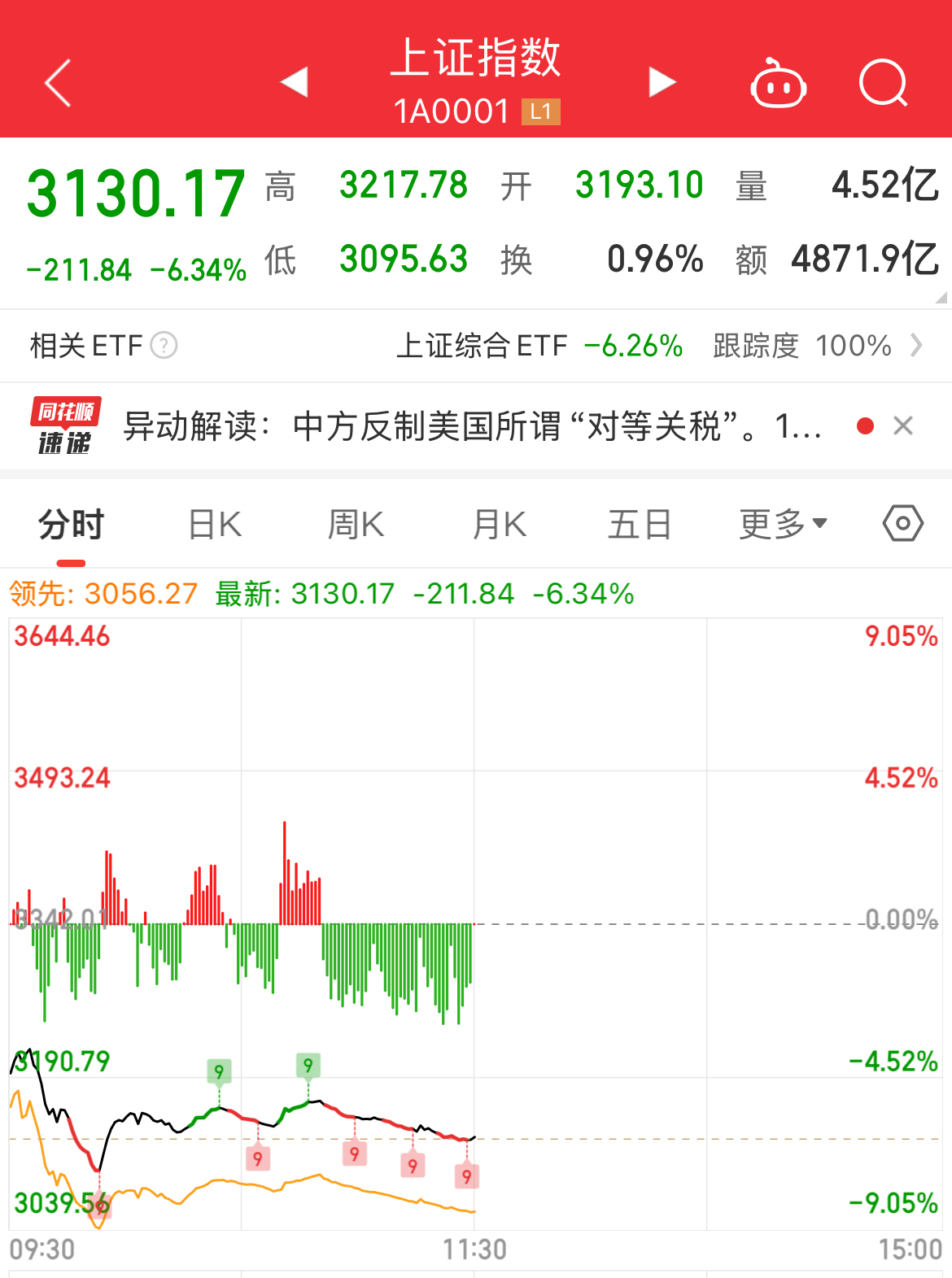Open the stock search
This screenshot has height=1278, width=952.
tap(883, 84)
